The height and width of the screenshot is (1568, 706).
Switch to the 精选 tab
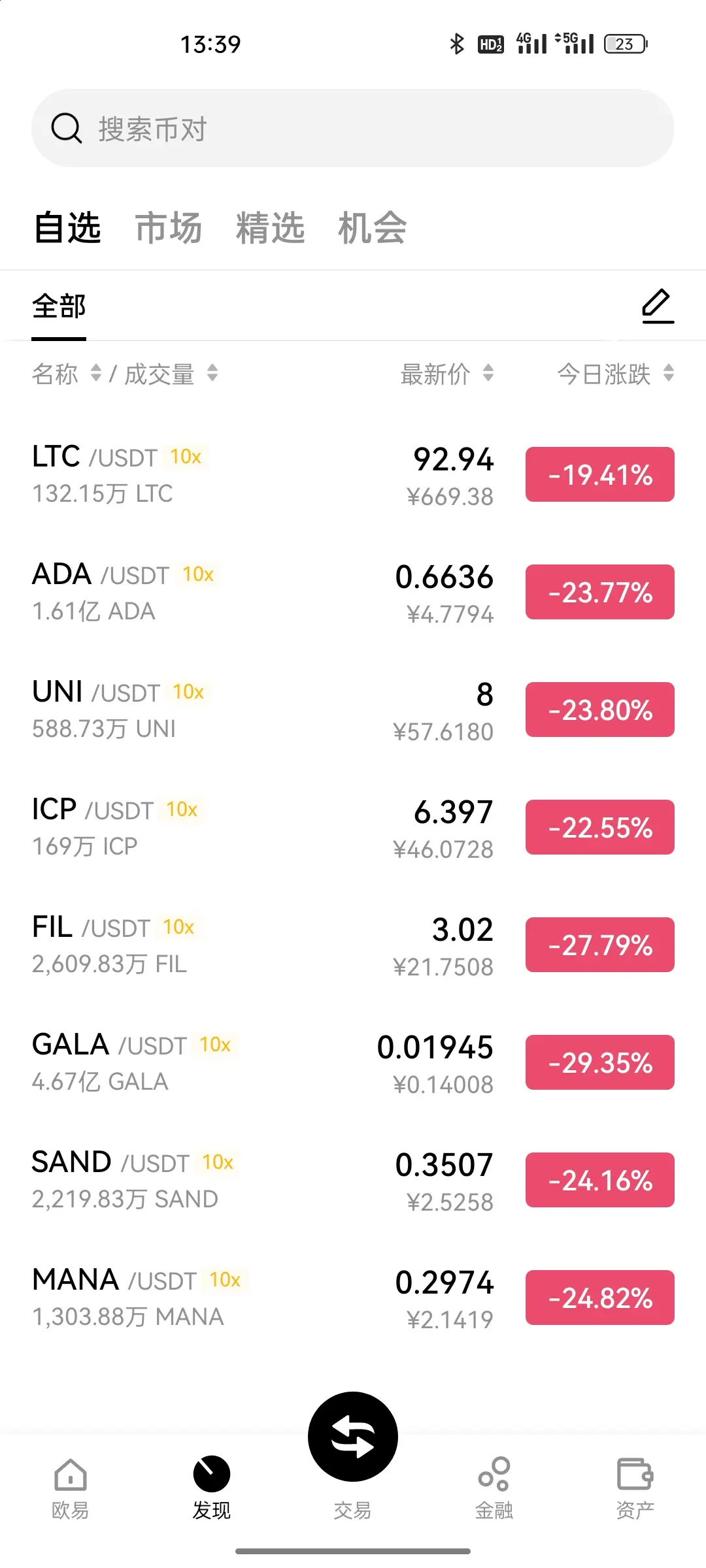271,228
